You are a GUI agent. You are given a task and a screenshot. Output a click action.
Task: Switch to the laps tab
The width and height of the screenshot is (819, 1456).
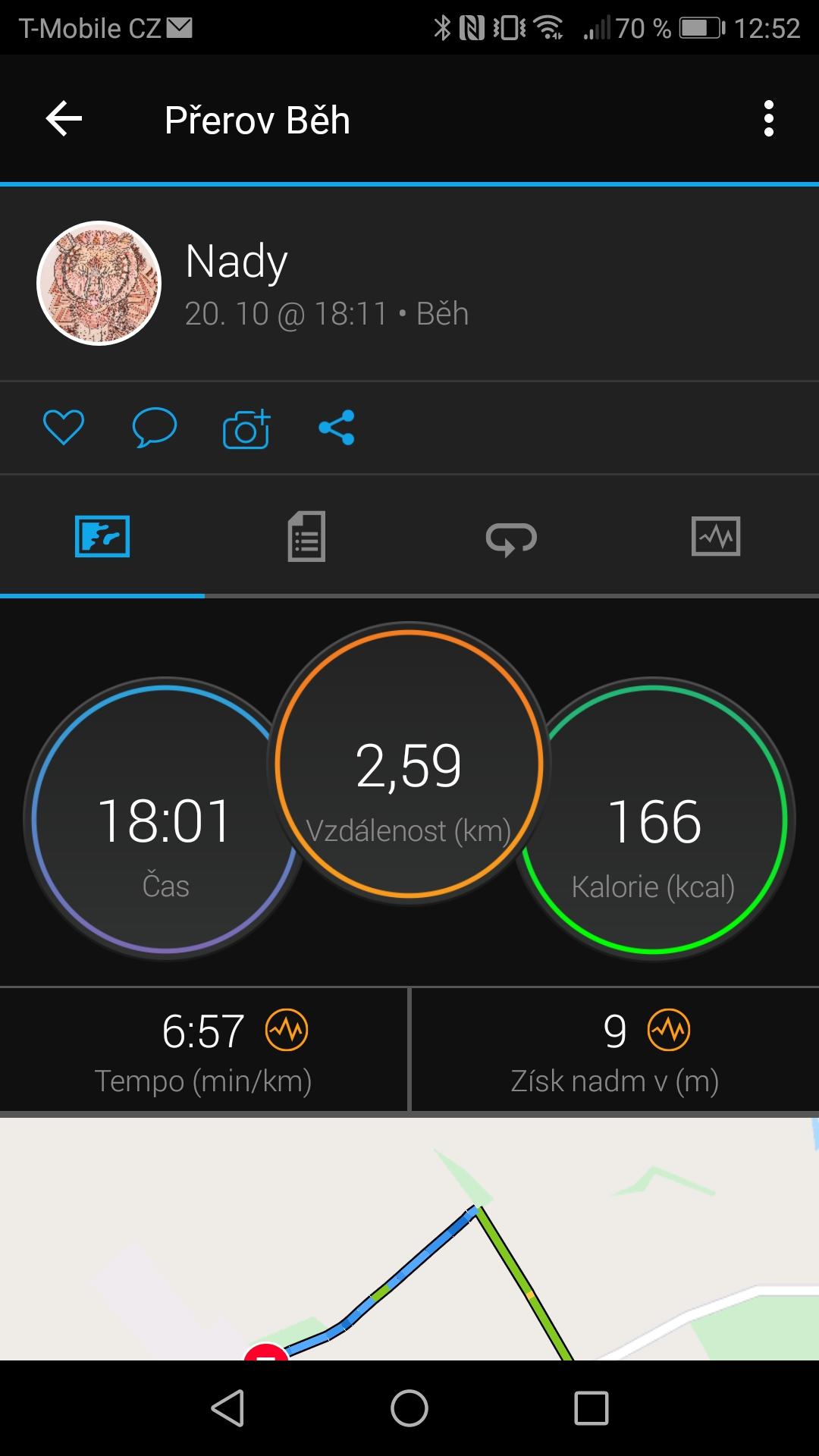click(511, 538)
